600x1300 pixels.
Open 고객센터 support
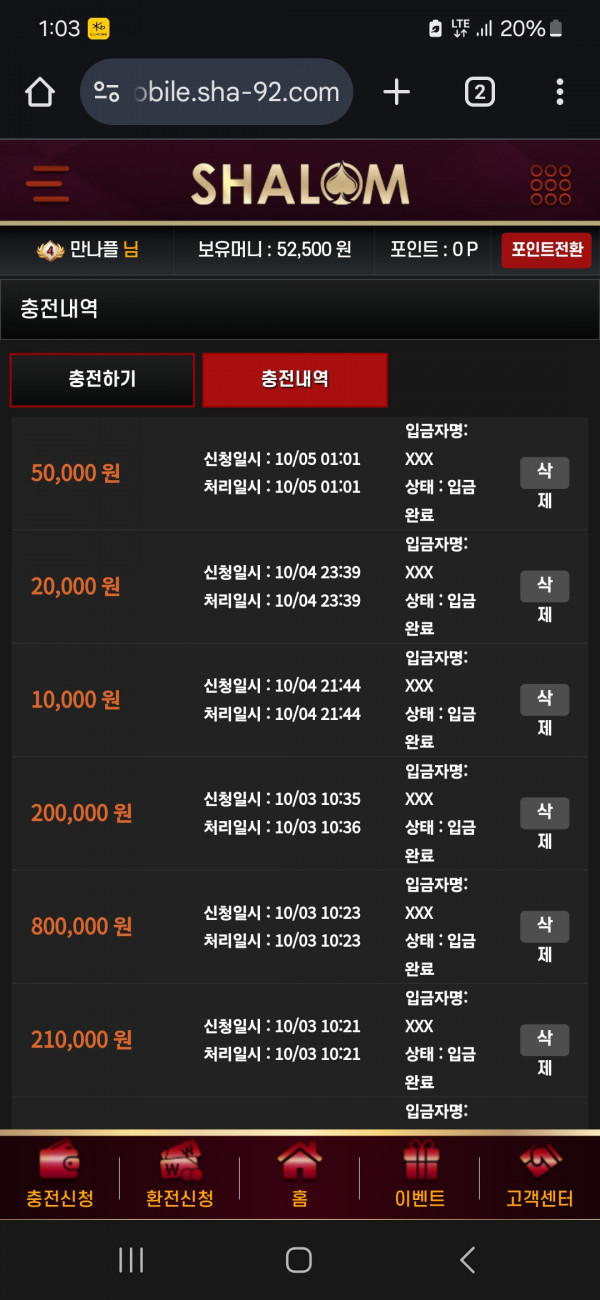[540, 1177]
